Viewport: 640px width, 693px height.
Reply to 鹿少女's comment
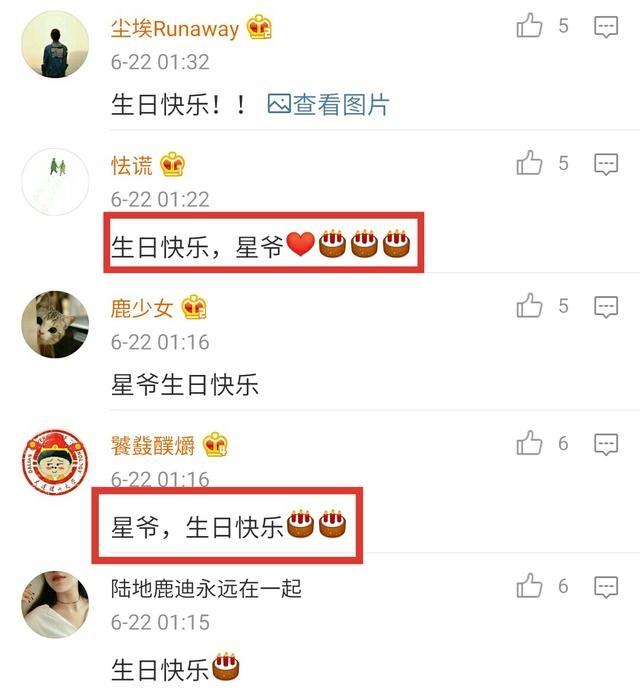point(606,306)
